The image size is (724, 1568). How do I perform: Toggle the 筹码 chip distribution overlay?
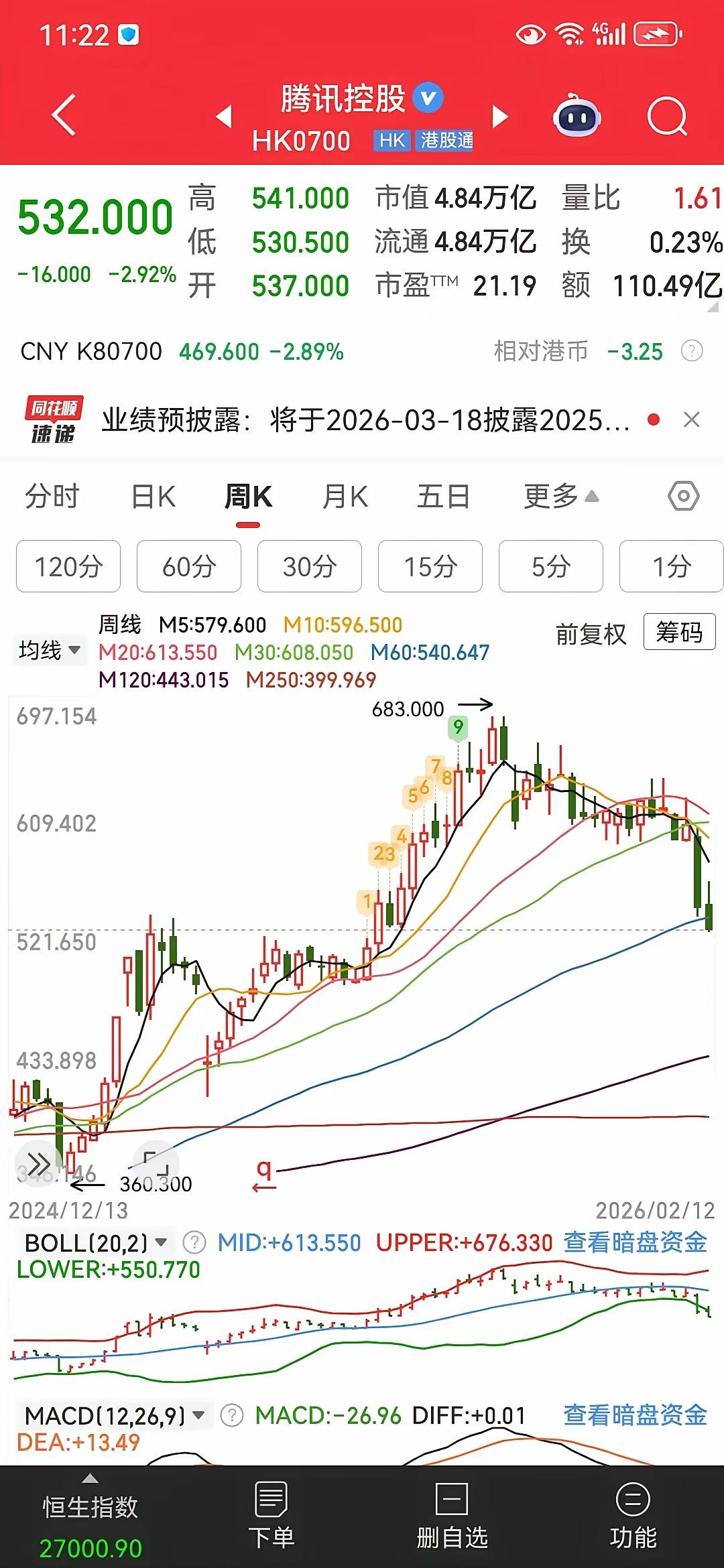click(x=678, y=633)
